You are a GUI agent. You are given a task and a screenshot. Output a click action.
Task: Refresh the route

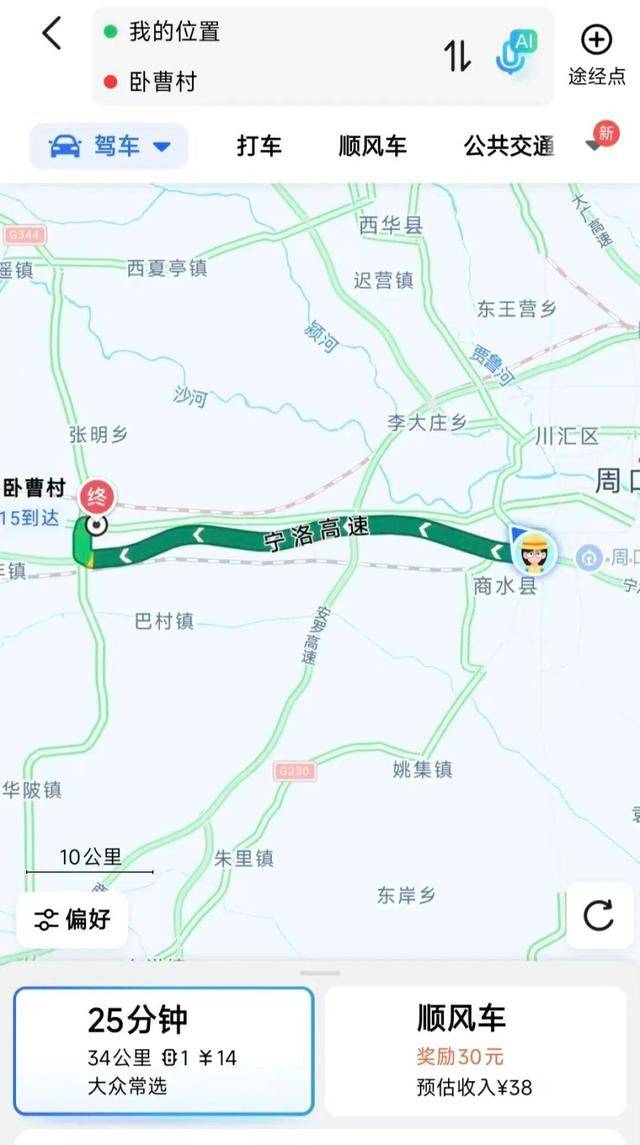pyautogui.click(x=598, y=915)
